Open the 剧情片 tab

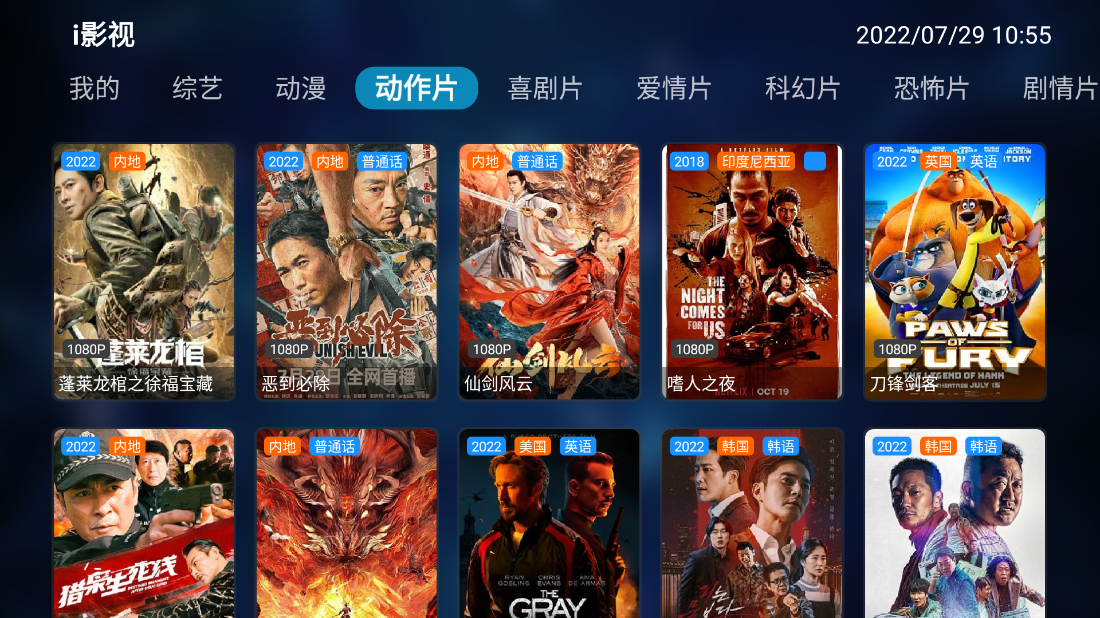[x=1060, y=88]
